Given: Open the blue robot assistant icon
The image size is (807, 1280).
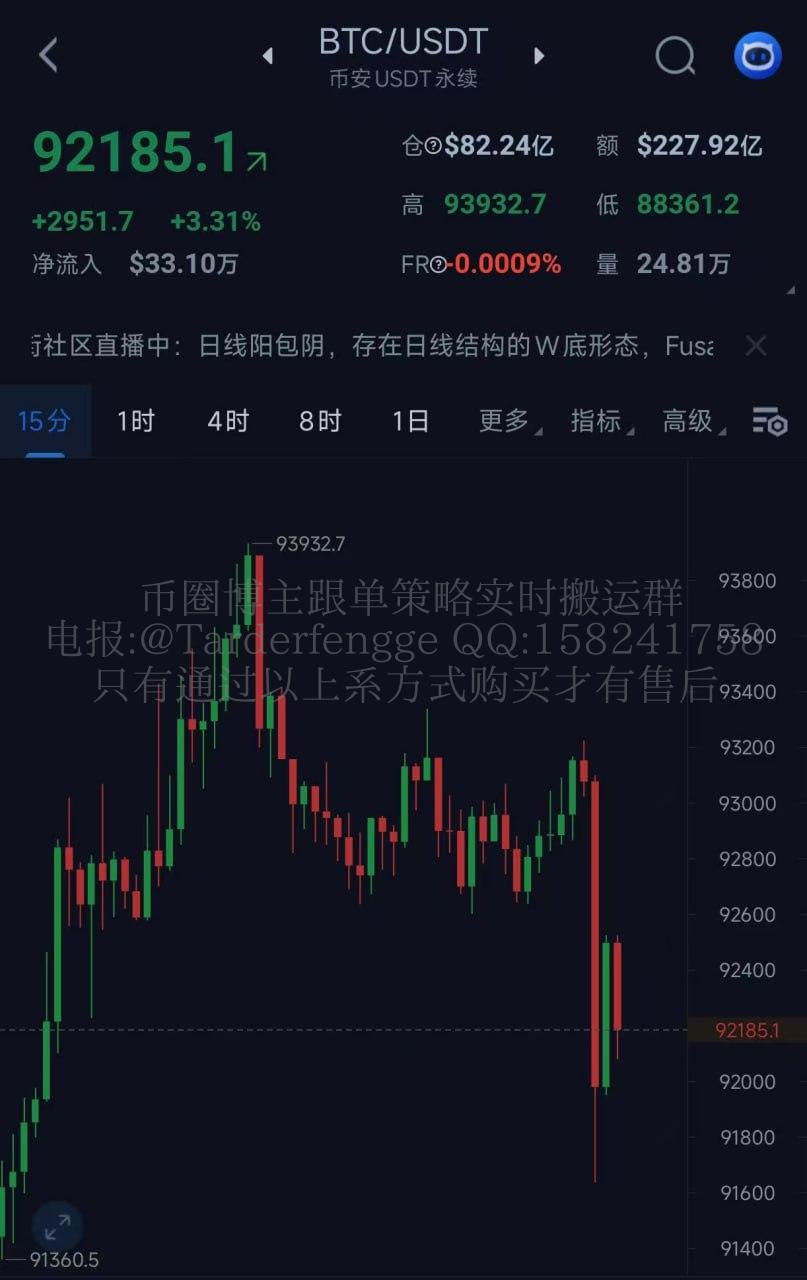Looking at the screenshot, I should pos(757,56).
